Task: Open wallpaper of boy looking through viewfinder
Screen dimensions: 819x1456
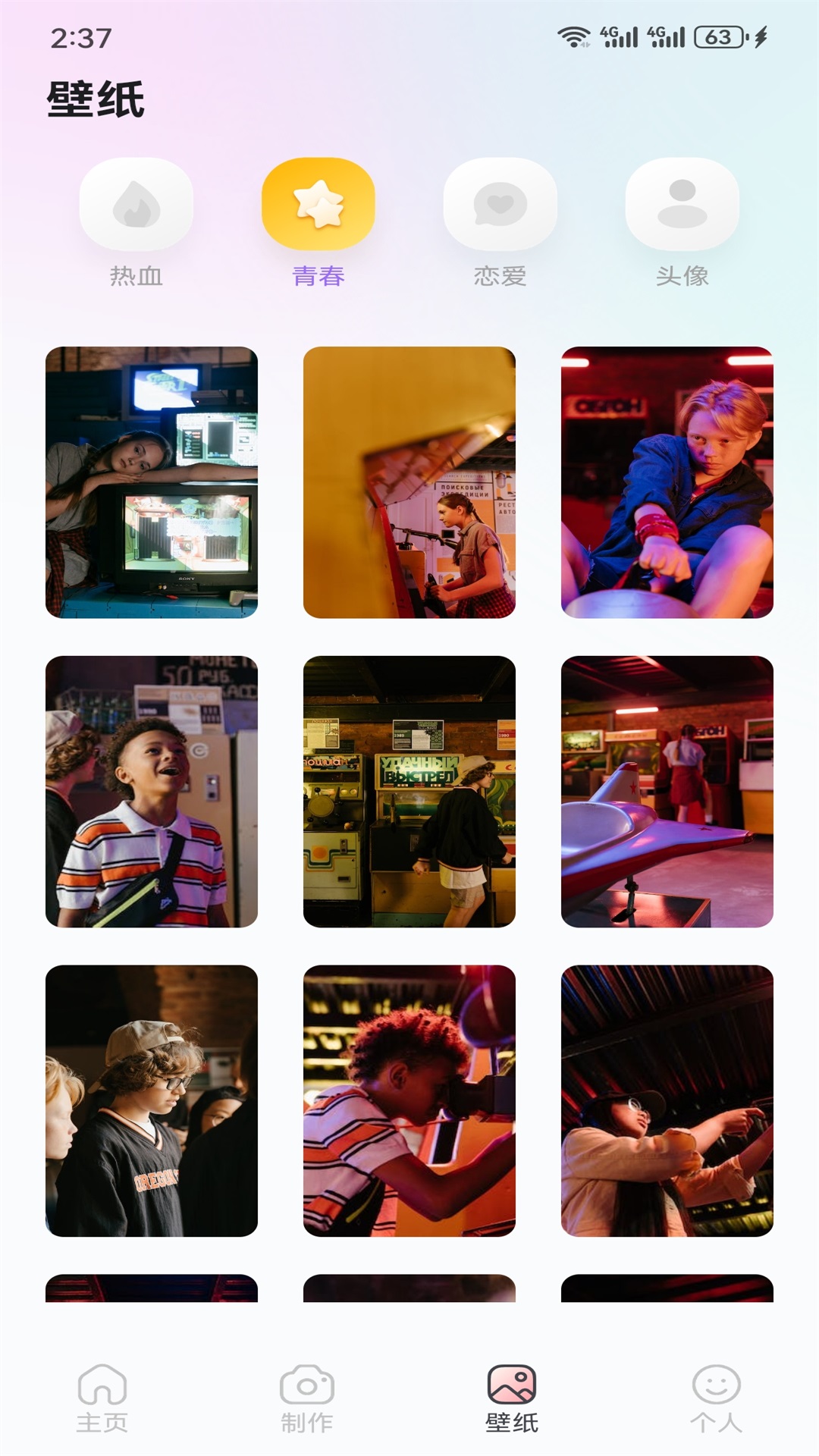Action: pyautogui.click(x=409, y=1101)
